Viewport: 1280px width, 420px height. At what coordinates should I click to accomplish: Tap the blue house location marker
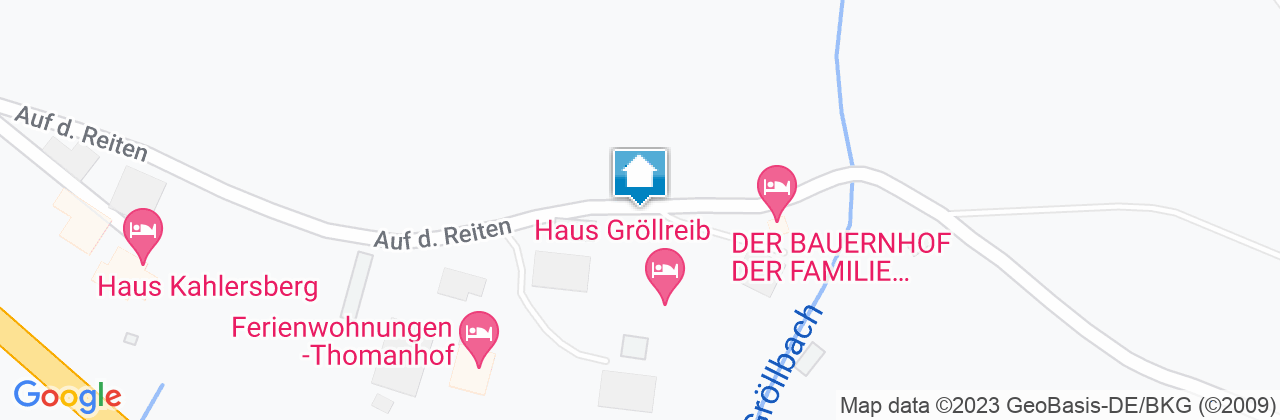[x=639, y=175]
